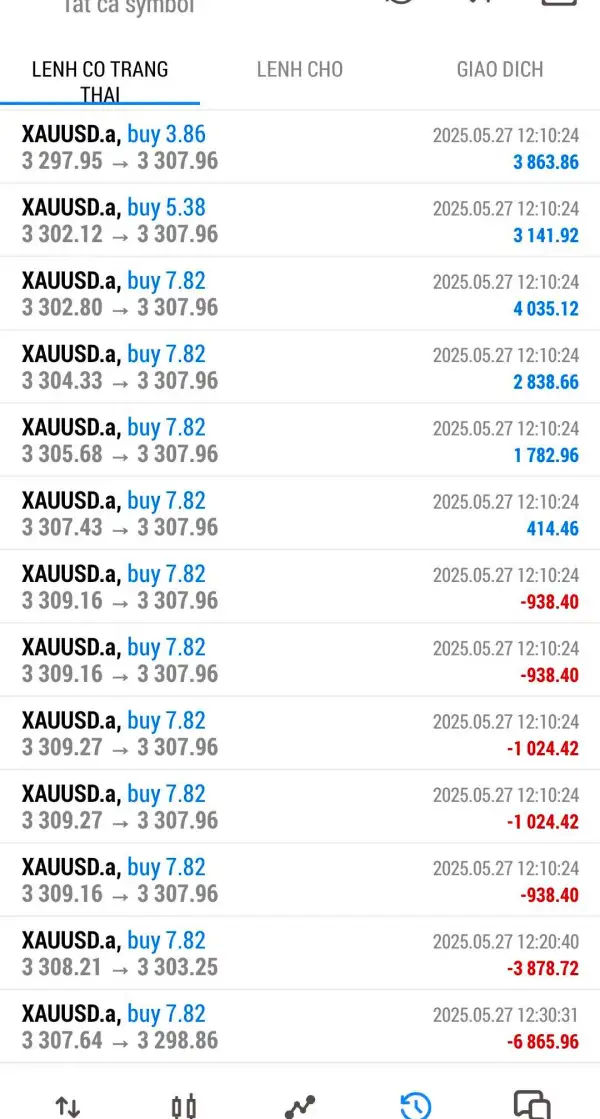The image size is (600, 1119).
Task: Switch to the GIAO DICH tab
Action: point(499,70)
